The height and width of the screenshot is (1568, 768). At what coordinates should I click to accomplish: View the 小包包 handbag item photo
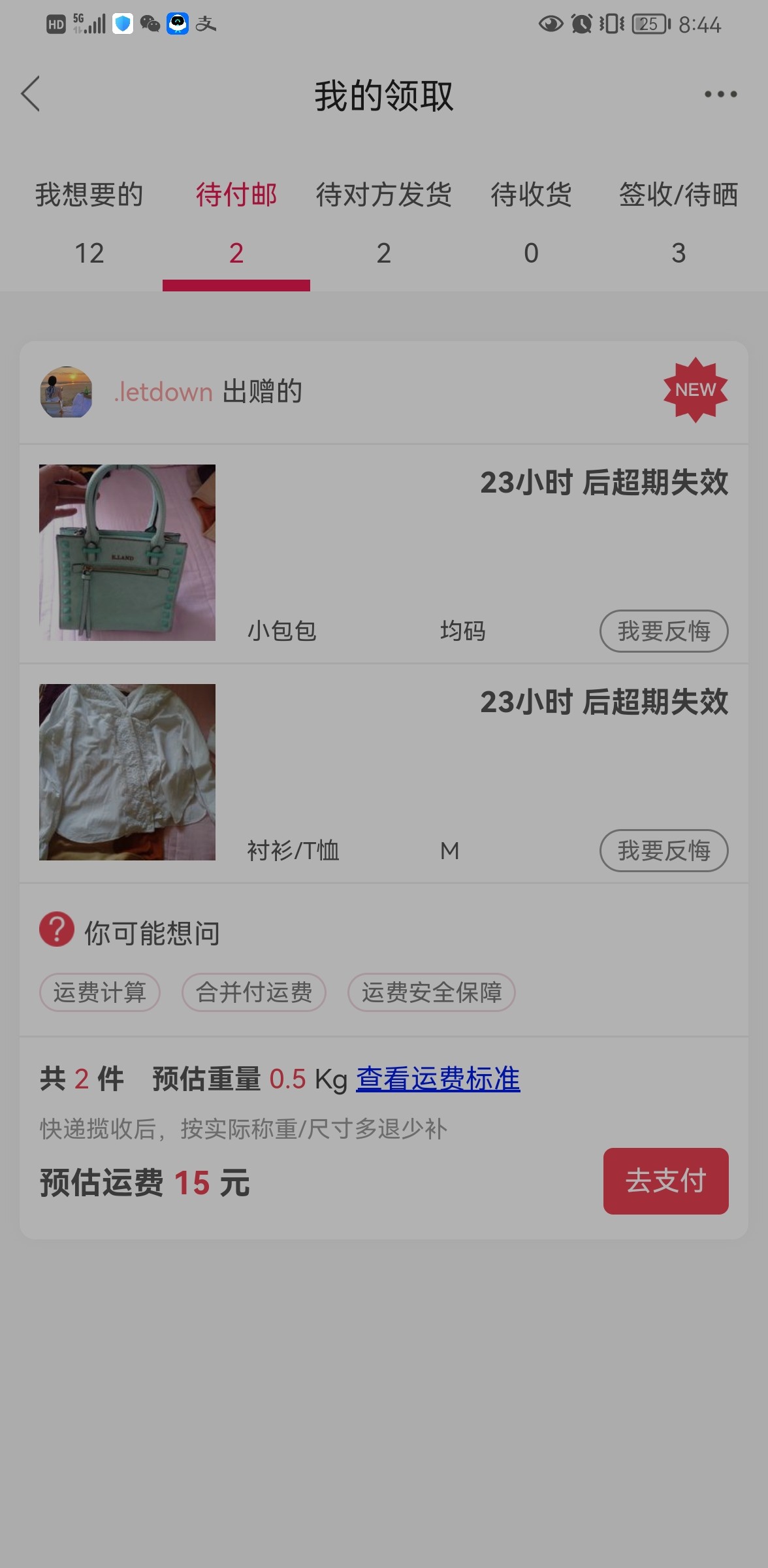(127, 553)
